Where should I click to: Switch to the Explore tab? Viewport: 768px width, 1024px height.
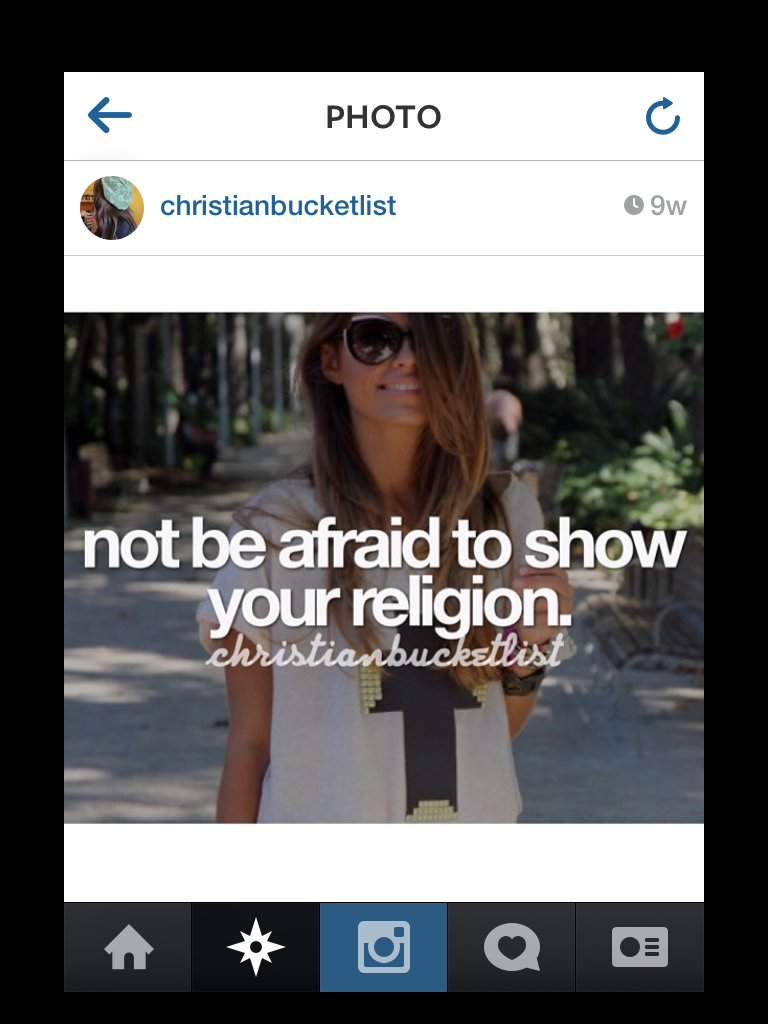[x=256, y=947]
